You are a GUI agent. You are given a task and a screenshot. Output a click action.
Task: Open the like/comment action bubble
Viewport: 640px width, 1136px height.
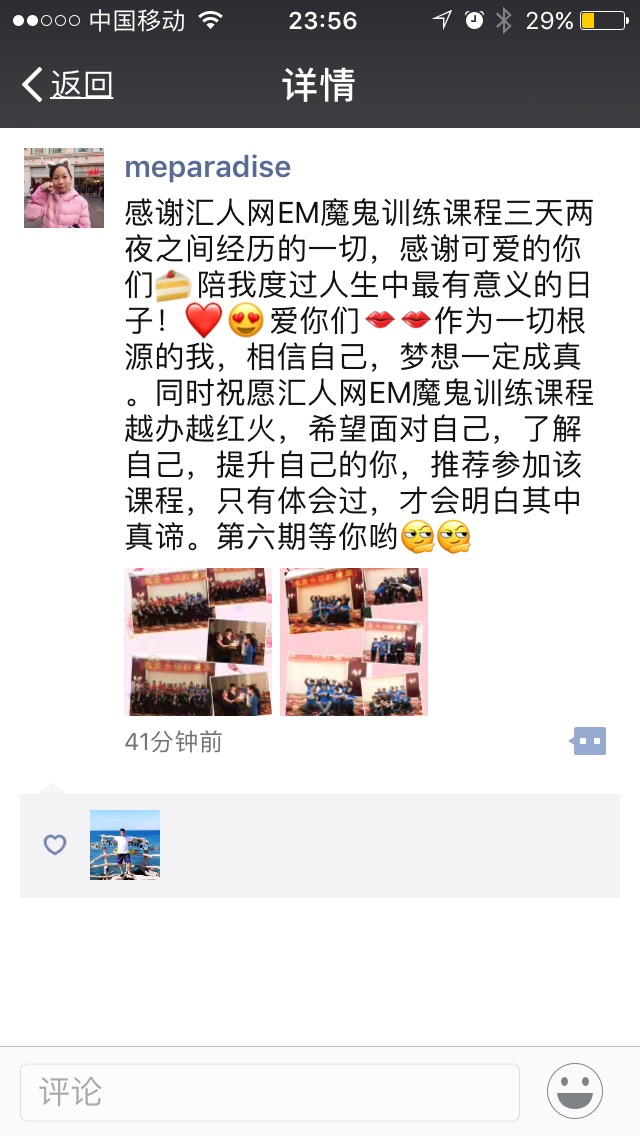click(589, 741)
